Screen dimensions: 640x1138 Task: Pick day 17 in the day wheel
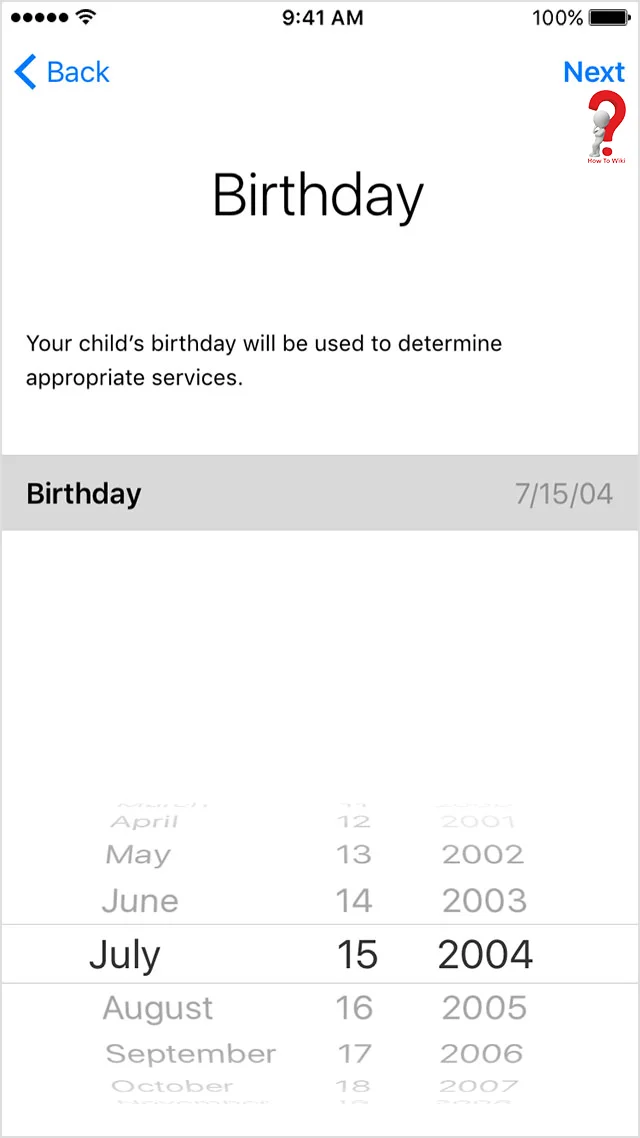pyautogui.click(x=354, y=1054)
